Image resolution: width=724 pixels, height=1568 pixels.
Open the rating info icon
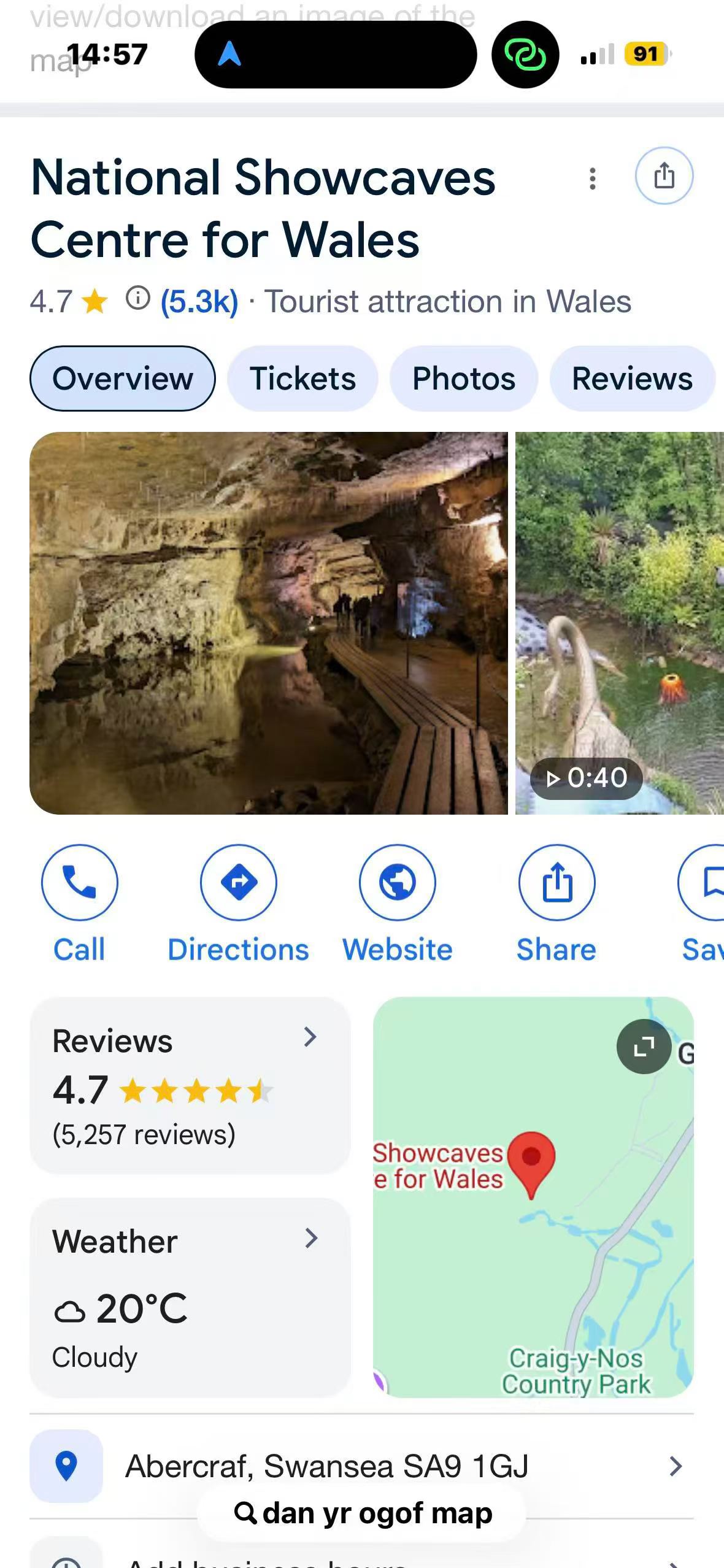coord(138,299)
